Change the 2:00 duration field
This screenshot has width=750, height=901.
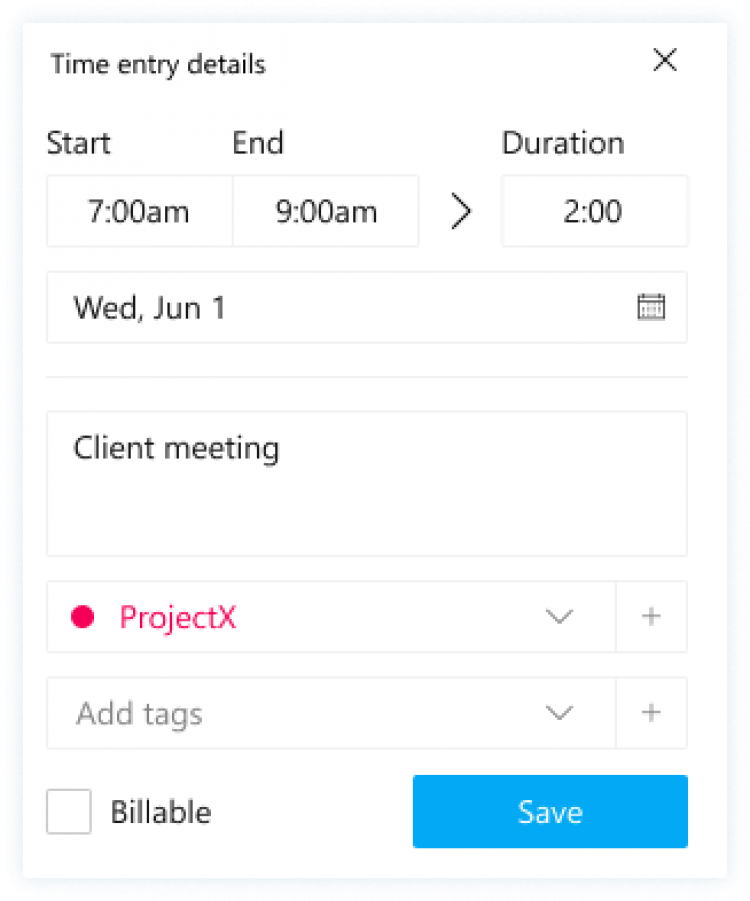[x=594, y=212]
